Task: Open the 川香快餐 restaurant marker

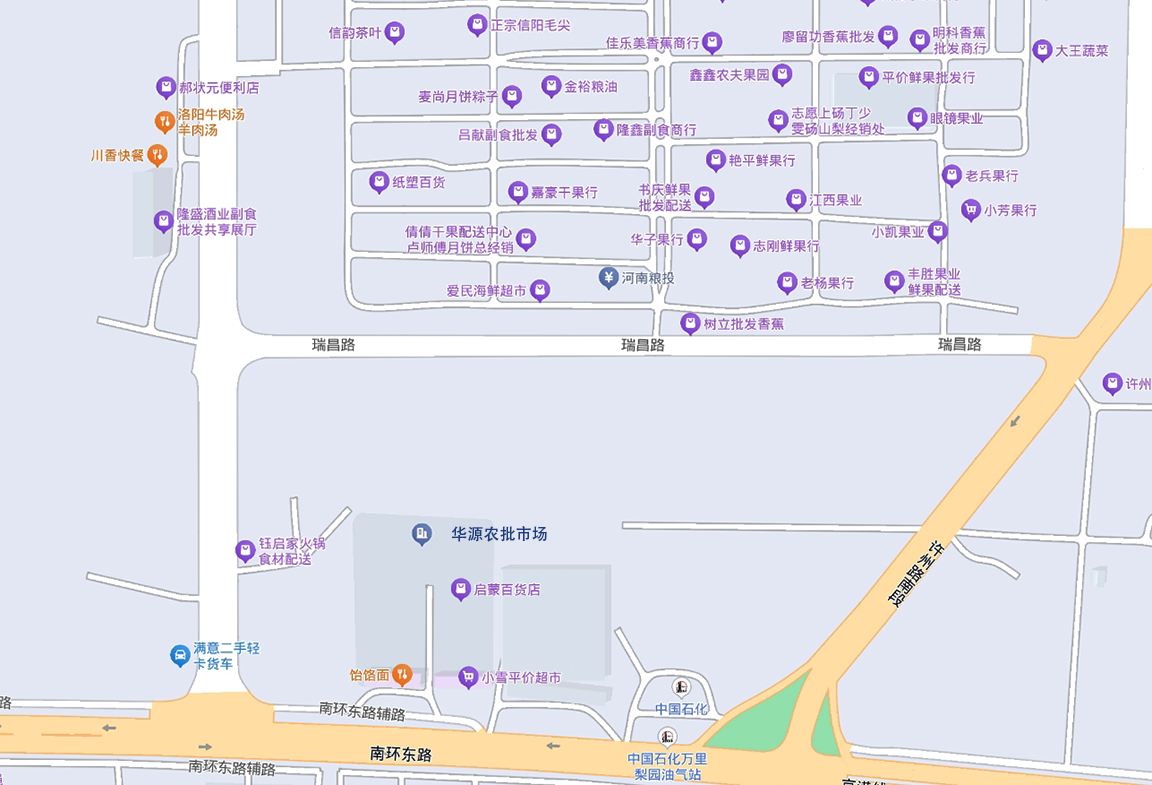Action: coord(157,156)
